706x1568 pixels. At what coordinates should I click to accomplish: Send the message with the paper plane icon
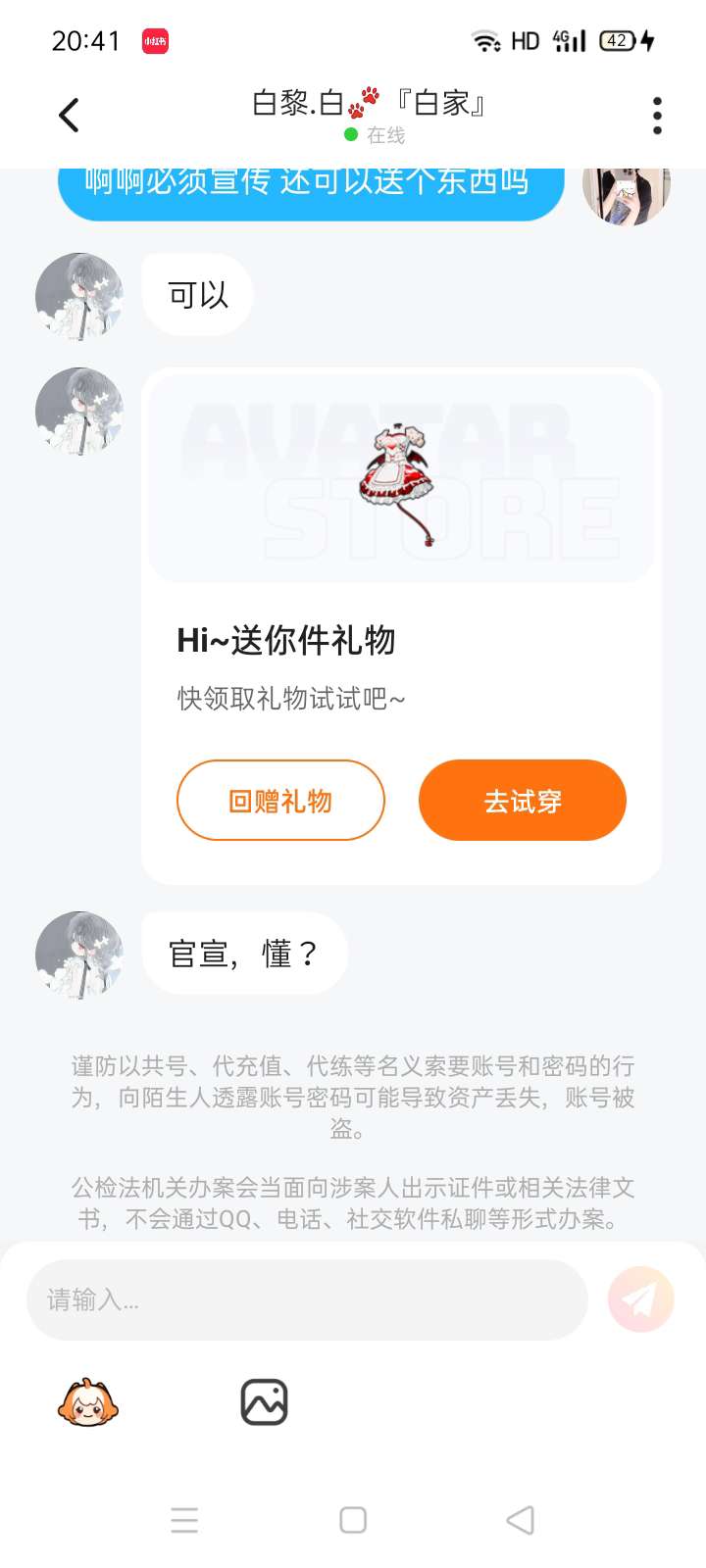point(640,1300)
